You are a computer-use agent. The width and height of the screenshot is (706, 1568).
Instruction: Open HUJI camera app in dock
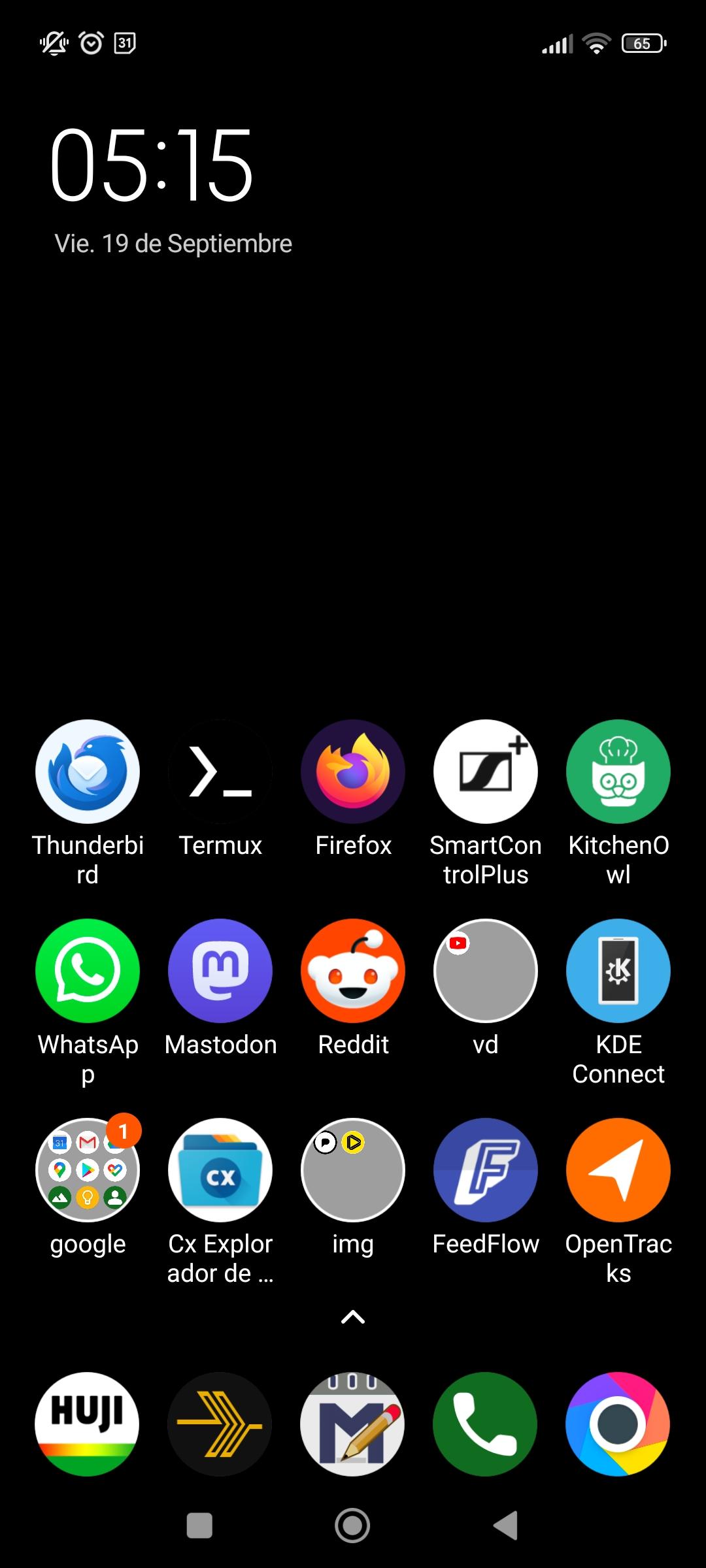(x=88, y=1424)
